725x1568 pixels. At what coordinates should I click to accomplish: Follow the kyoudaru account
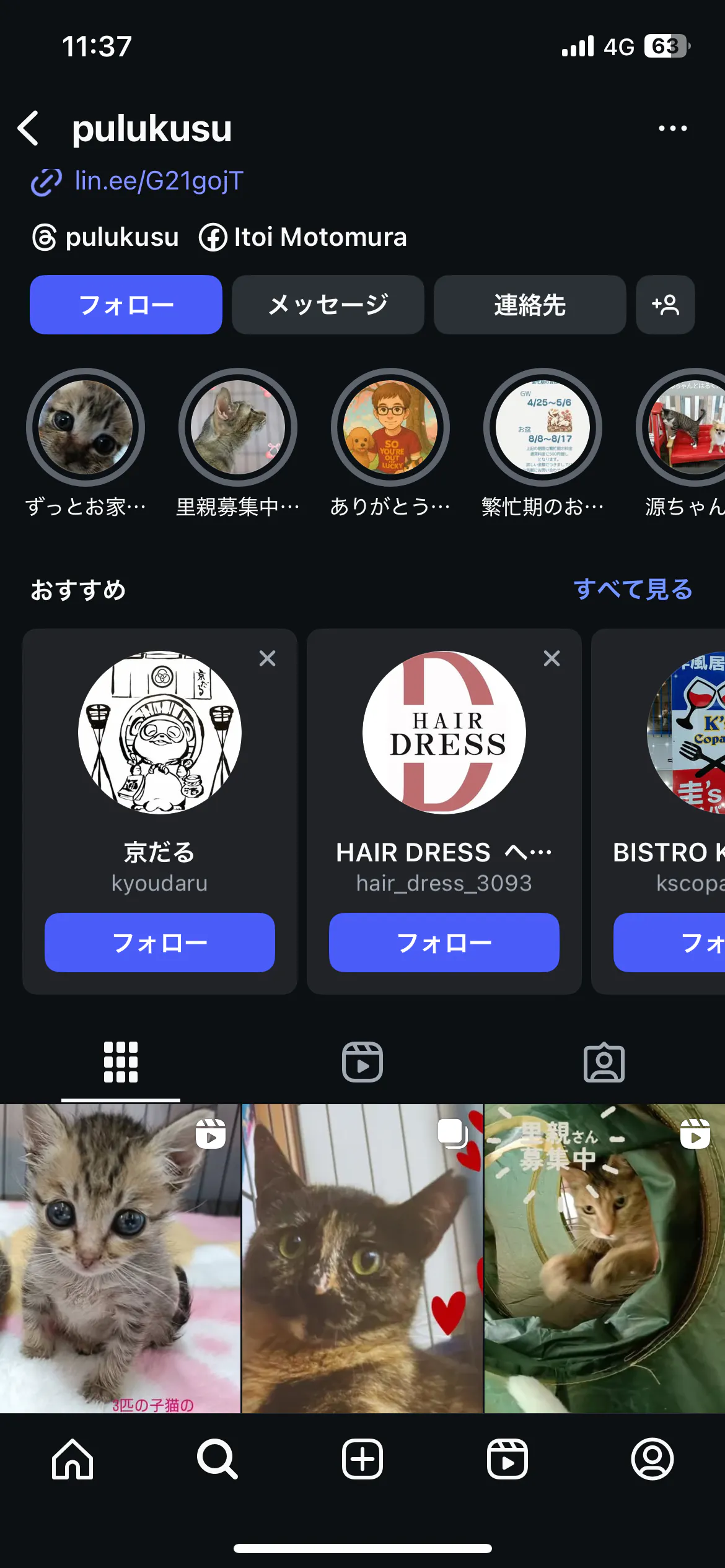[x=159, y=942]
